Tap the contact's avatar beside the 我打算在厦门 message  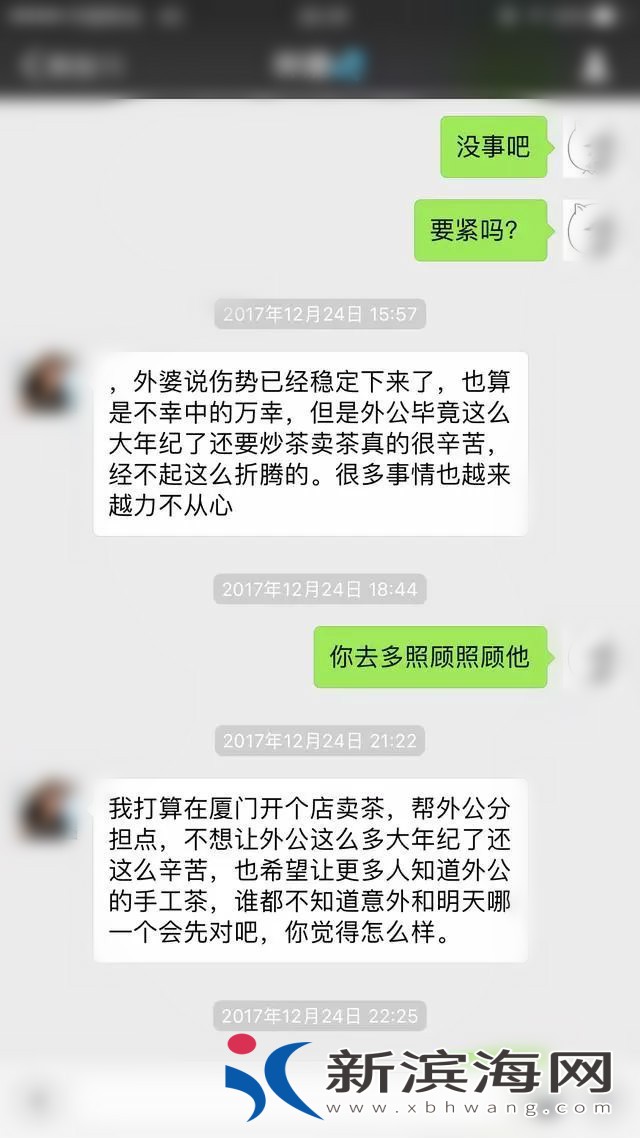click(x=48, y=812)
